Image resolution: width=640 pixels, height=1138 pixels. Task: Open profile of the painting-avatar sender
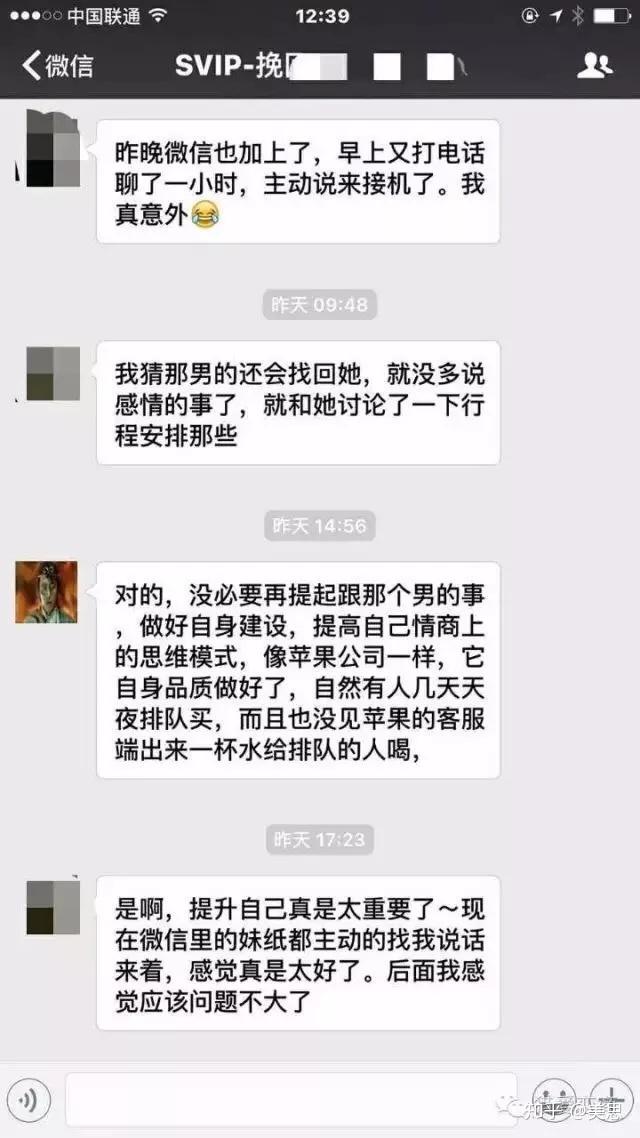[46, 592]
